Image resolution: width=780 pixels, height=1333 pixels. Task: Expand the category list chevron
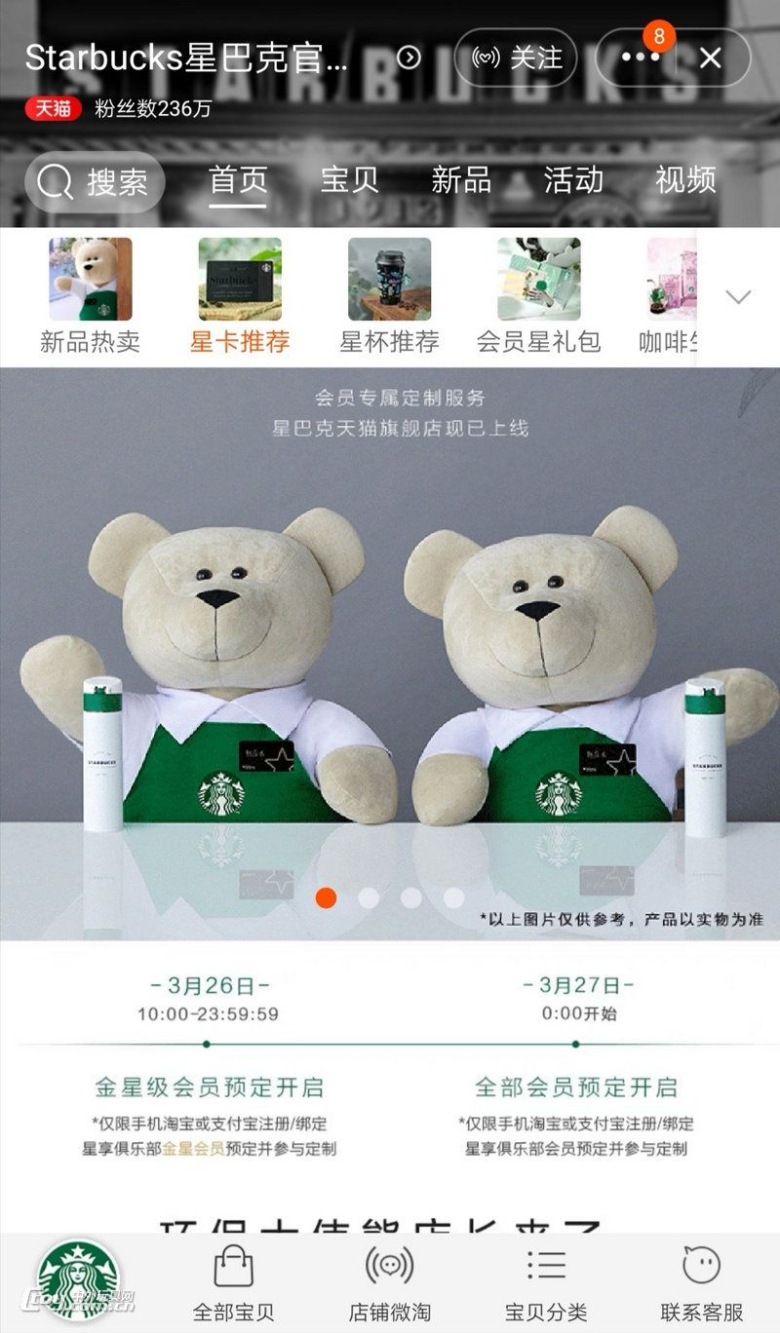[x=738, y=297]
